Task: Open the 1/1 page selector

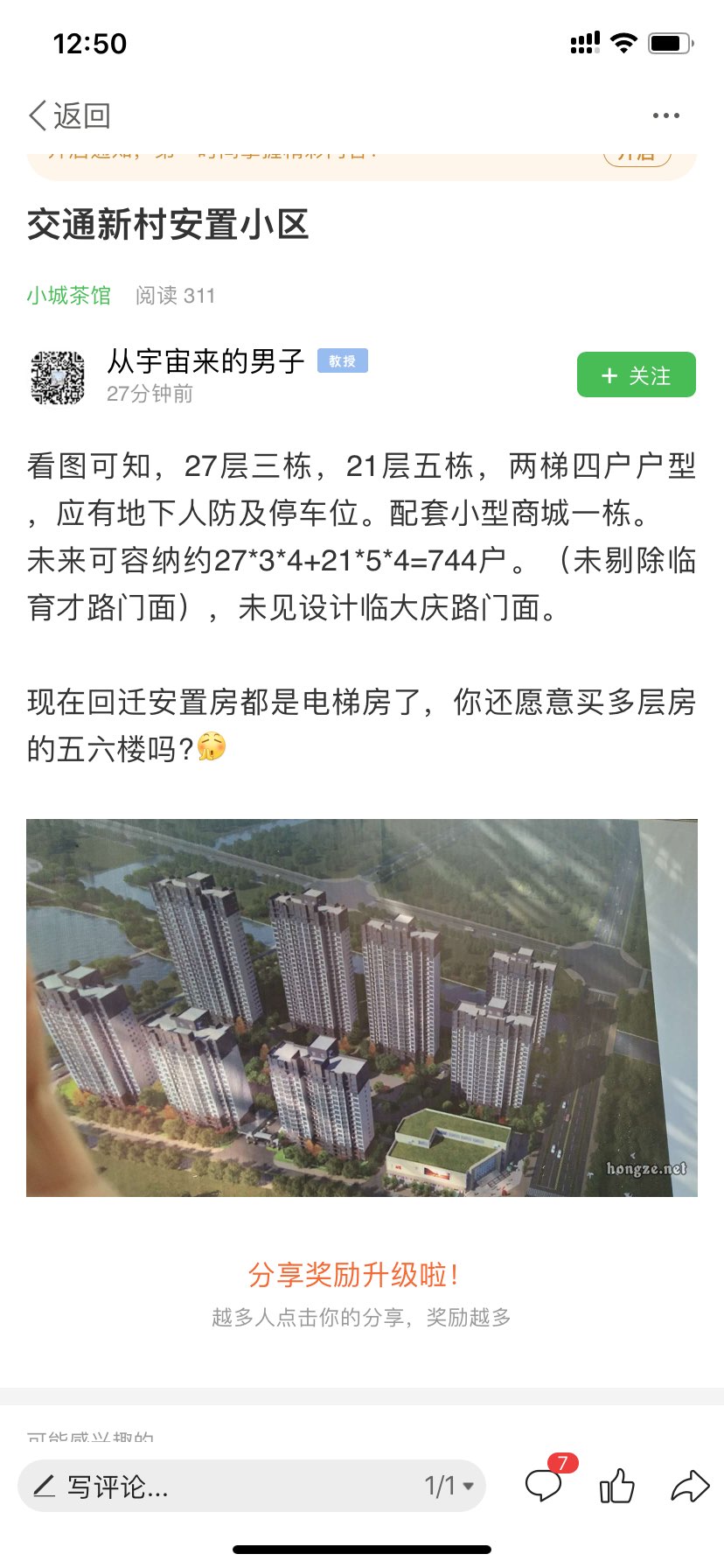Action: 449,1486
